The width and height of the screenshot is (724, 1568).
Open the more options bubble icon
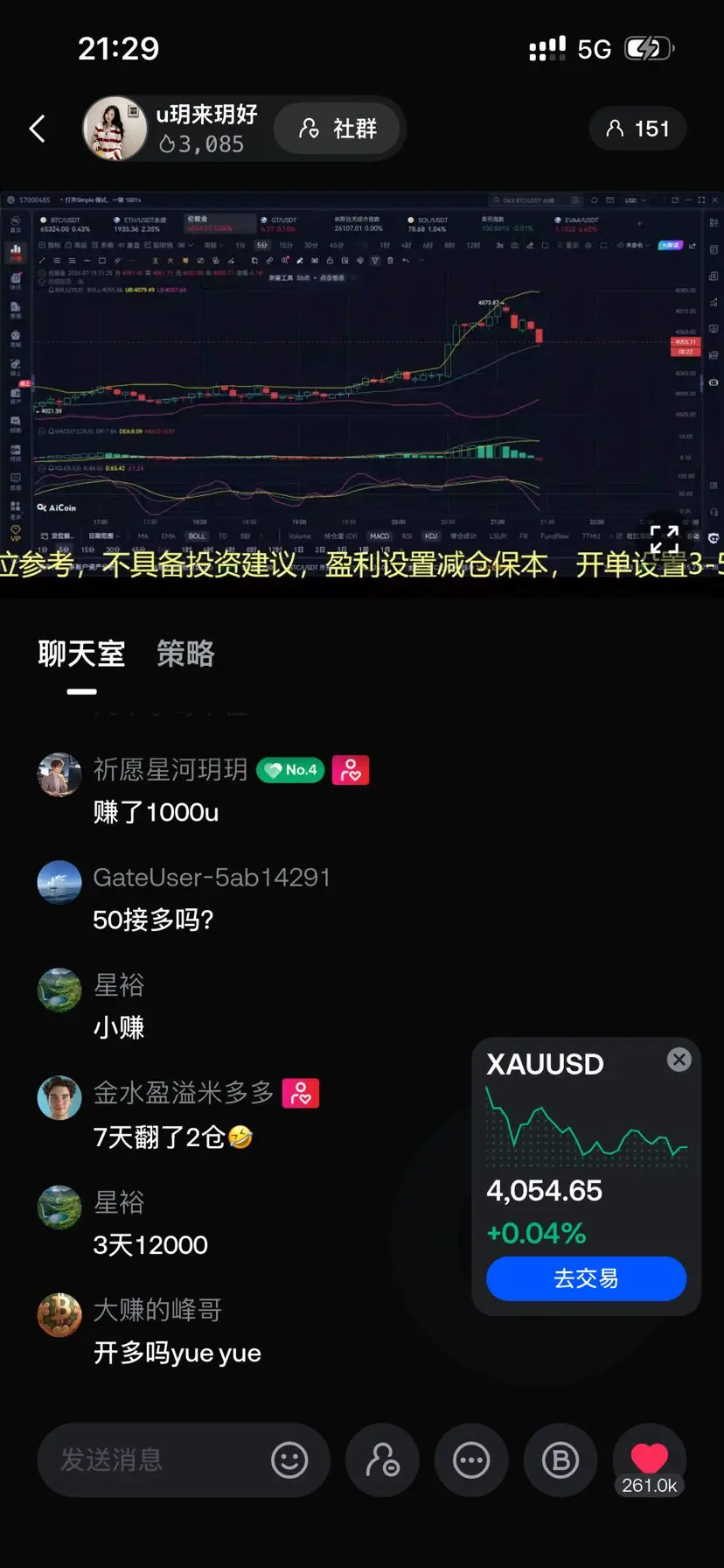(471, 1459)
